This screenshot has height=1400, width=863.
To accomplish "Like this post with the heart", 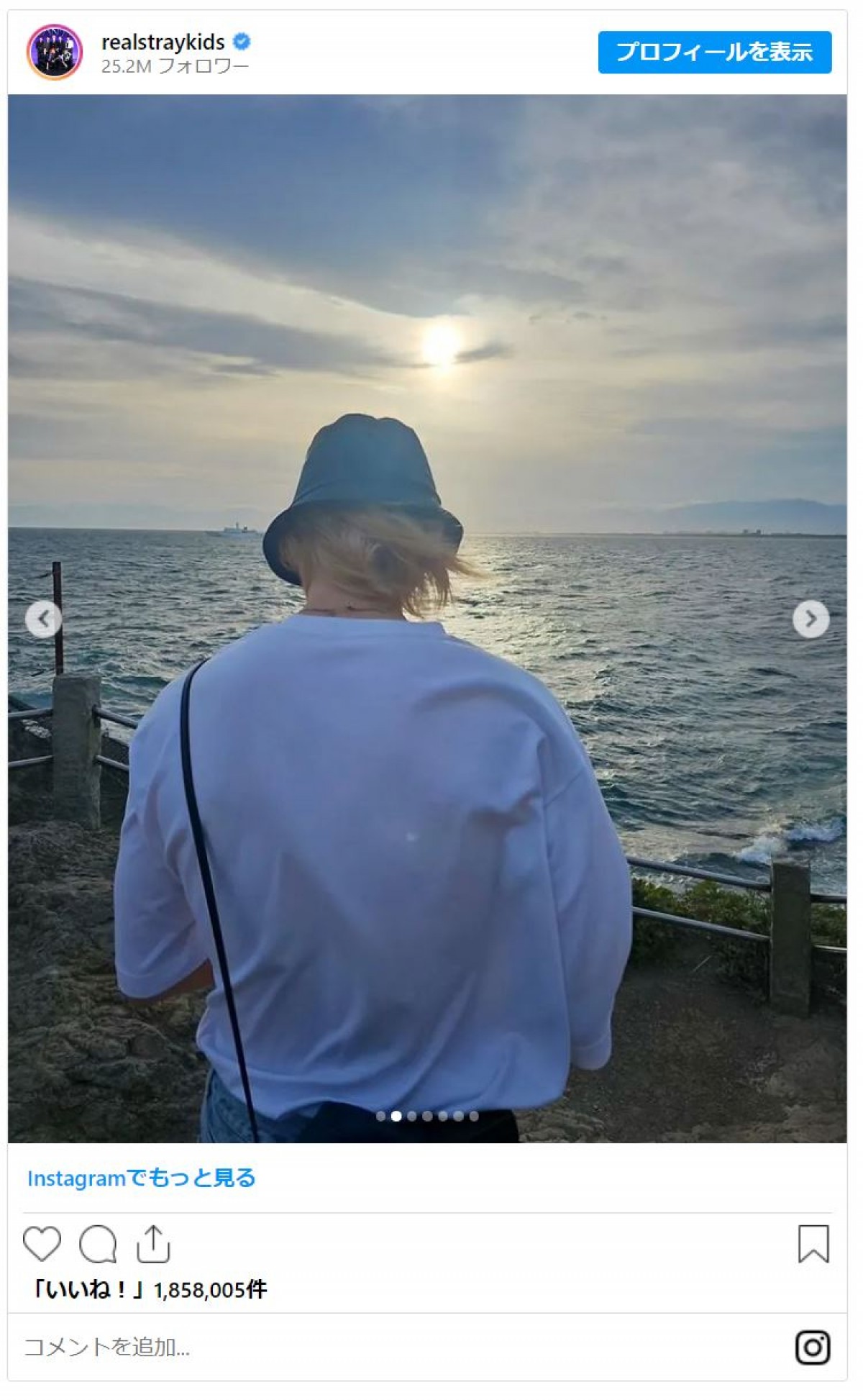I will pyautogui.click(x=42, y=1244).
